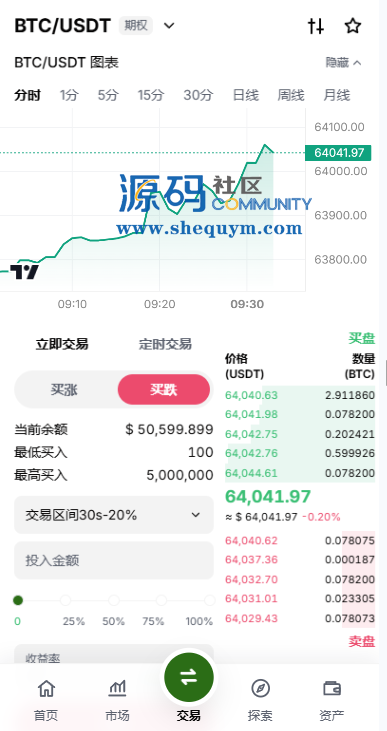Set amount slider to 50%
This screenshot has height=731, width=387.
114,600
